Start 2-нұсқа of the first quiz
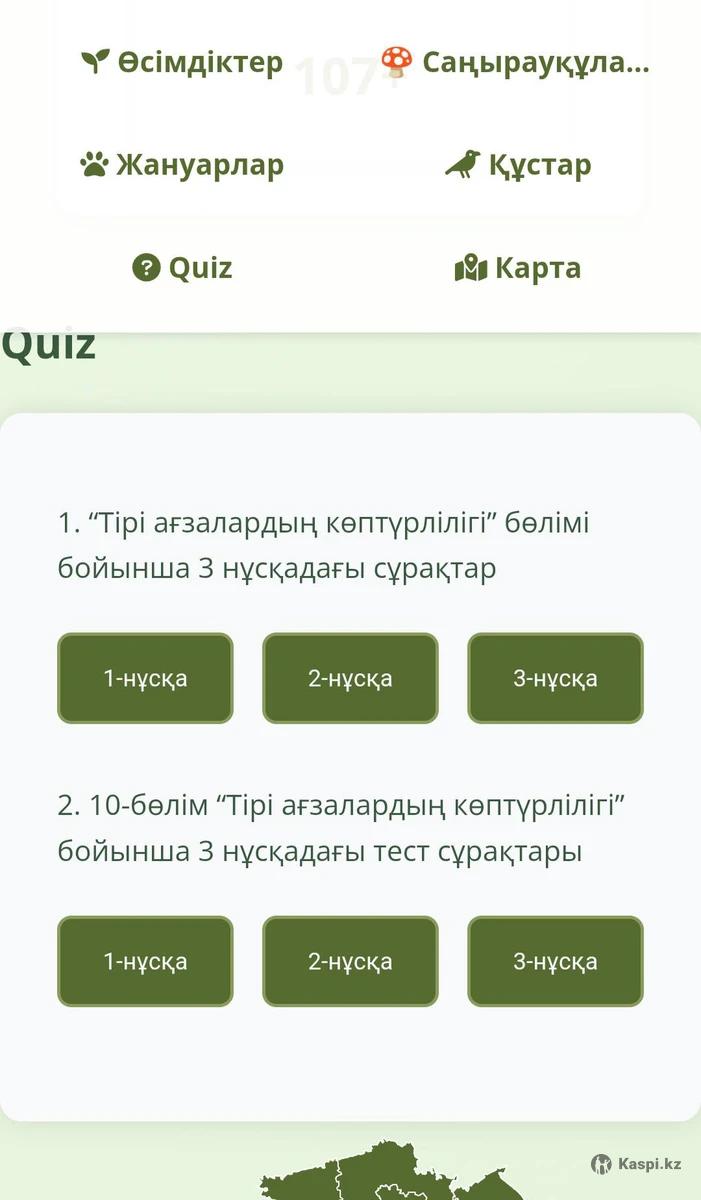 pos(350,678)
